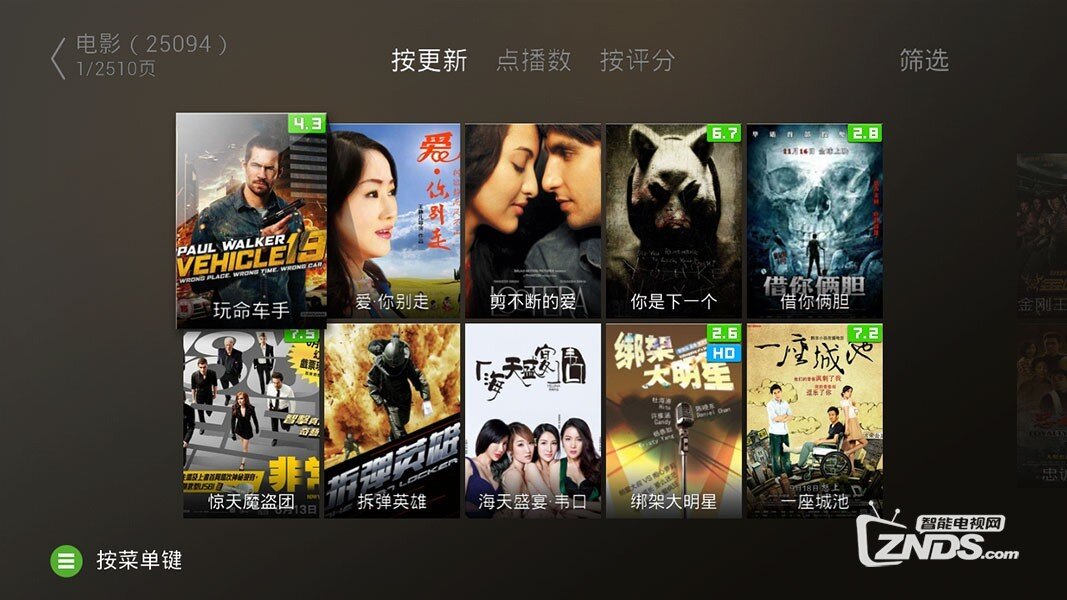1067x600 pixels.
Task: Open the movie 海天盛宴·韦口
Action: (533, 421)
